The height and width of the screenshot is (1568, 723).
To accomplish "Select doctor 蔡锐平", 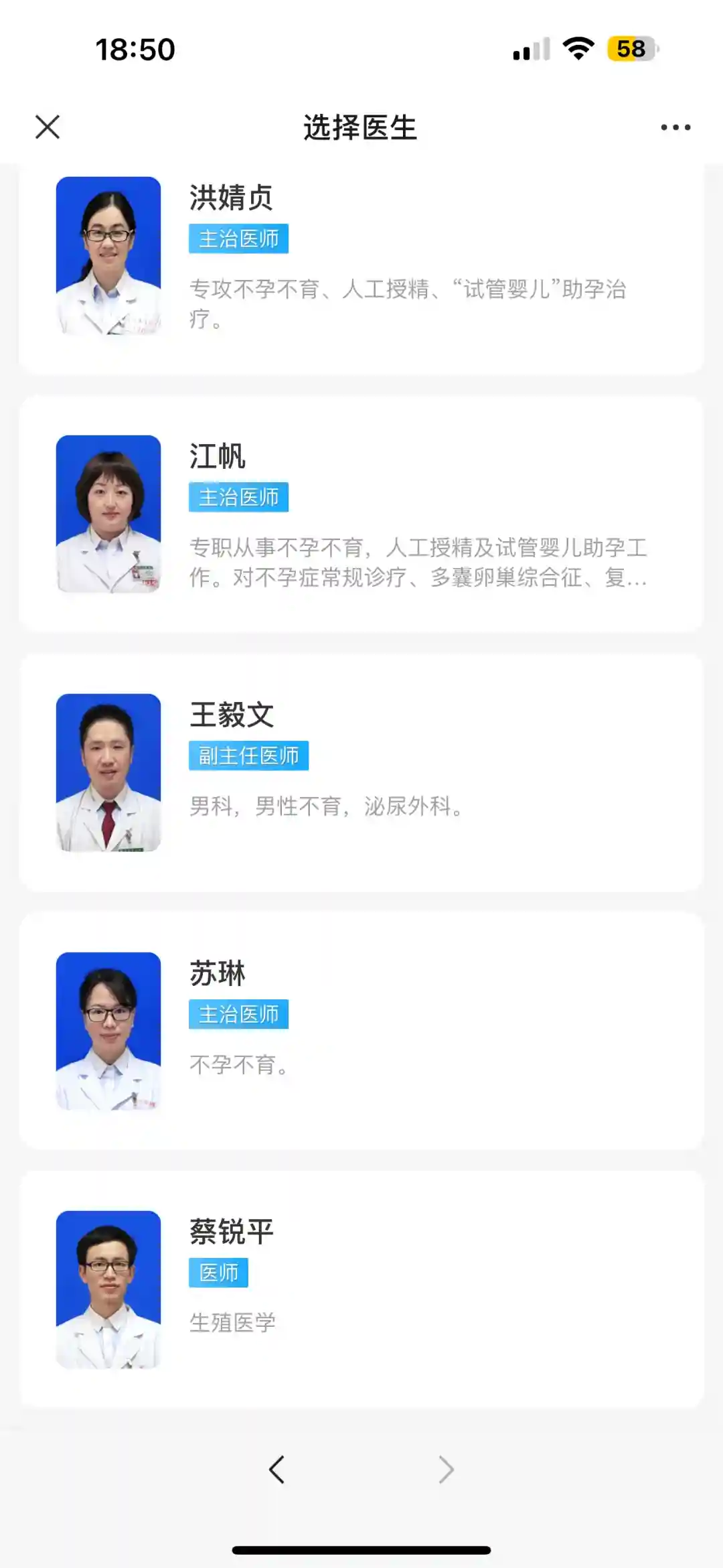I will [361, 1289].
